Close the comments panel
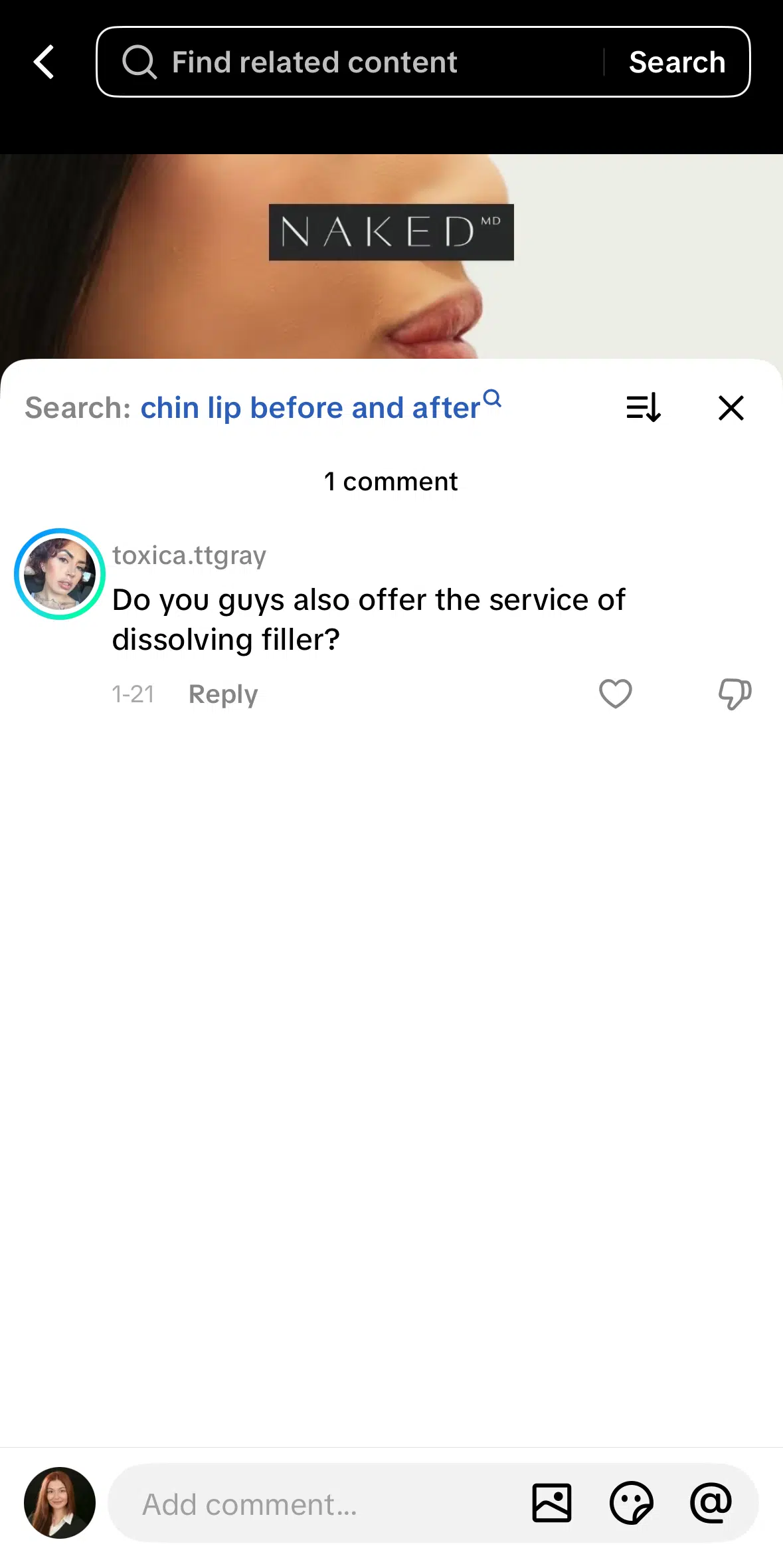 click(731, 408)
